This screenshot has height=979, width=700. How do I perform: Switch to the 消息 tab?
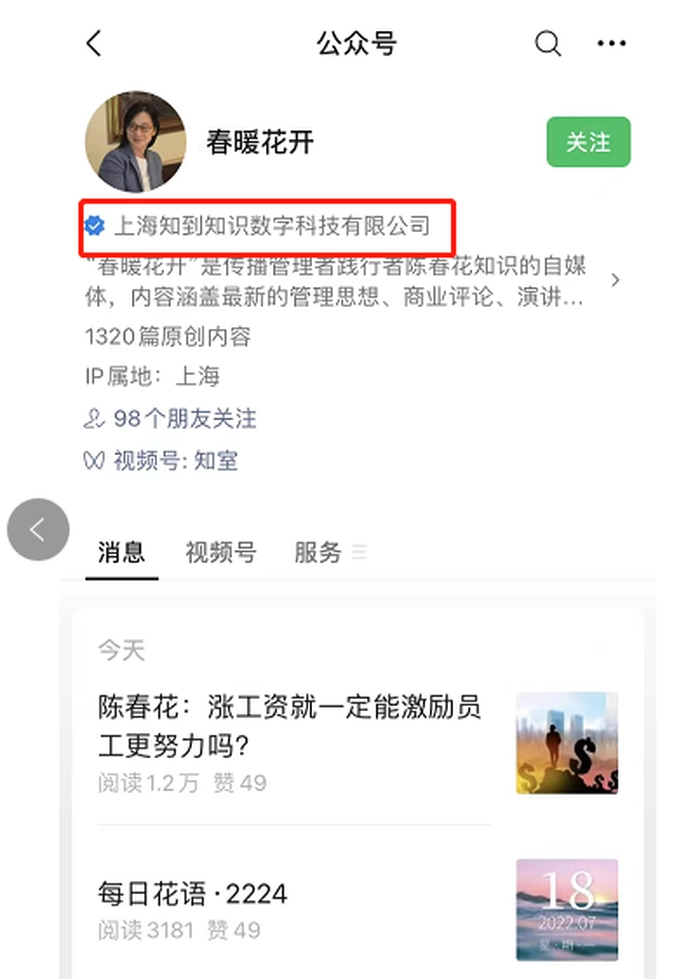[121, 552]
